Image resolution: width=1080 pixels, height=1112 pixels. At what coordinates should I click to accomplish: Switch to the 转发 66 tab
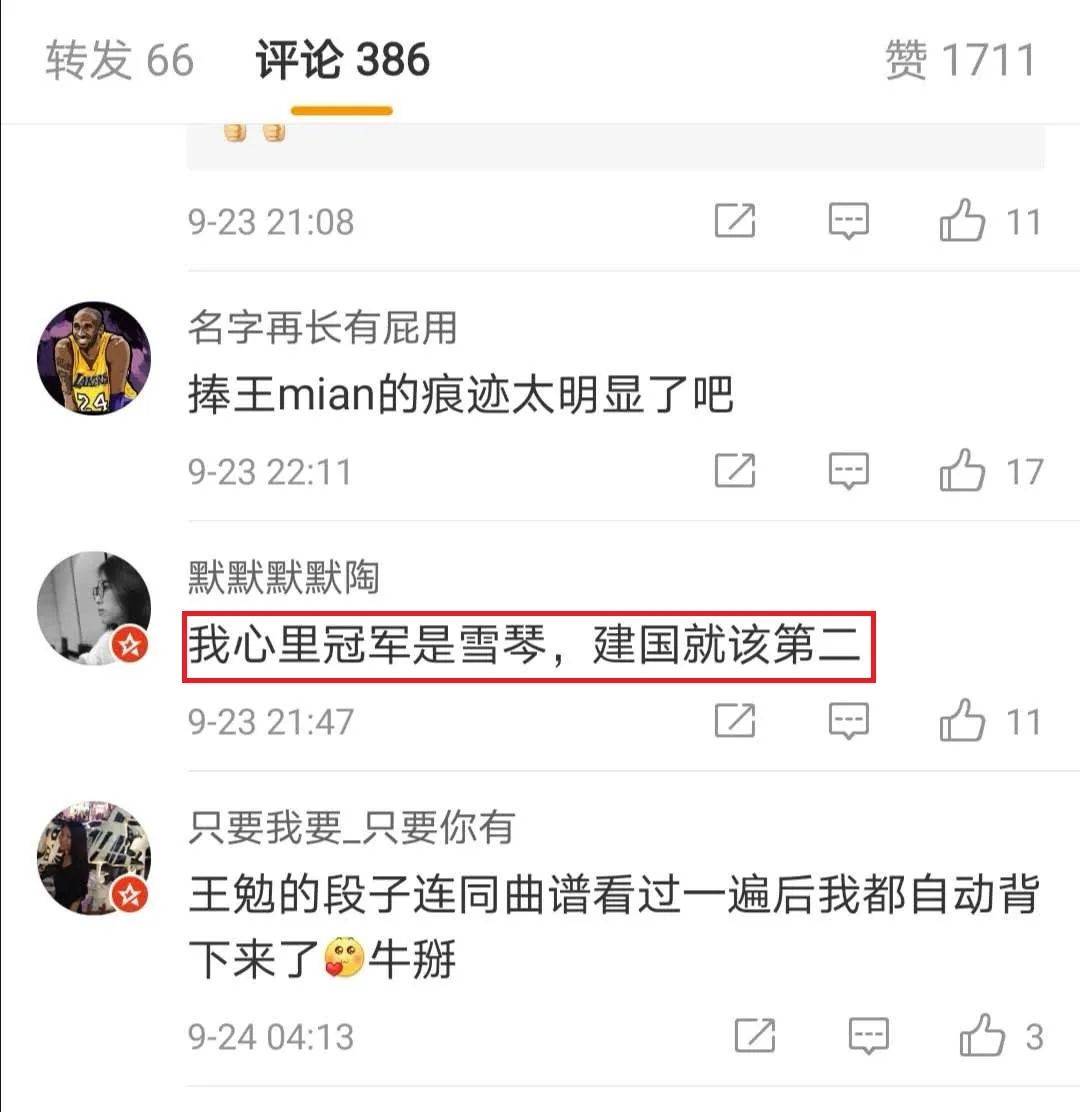tap(119, 61)
